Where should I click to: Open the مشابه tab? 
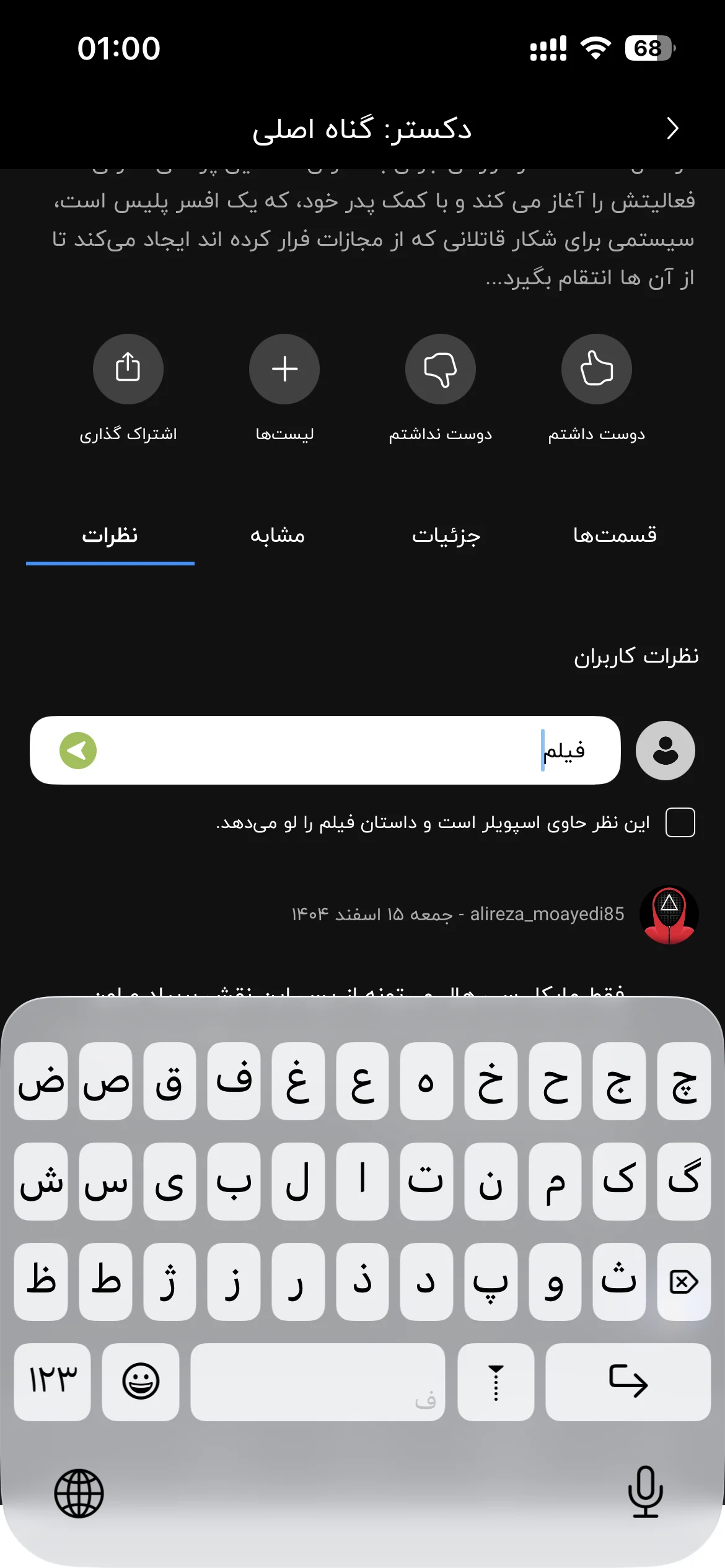coord(278,535)
